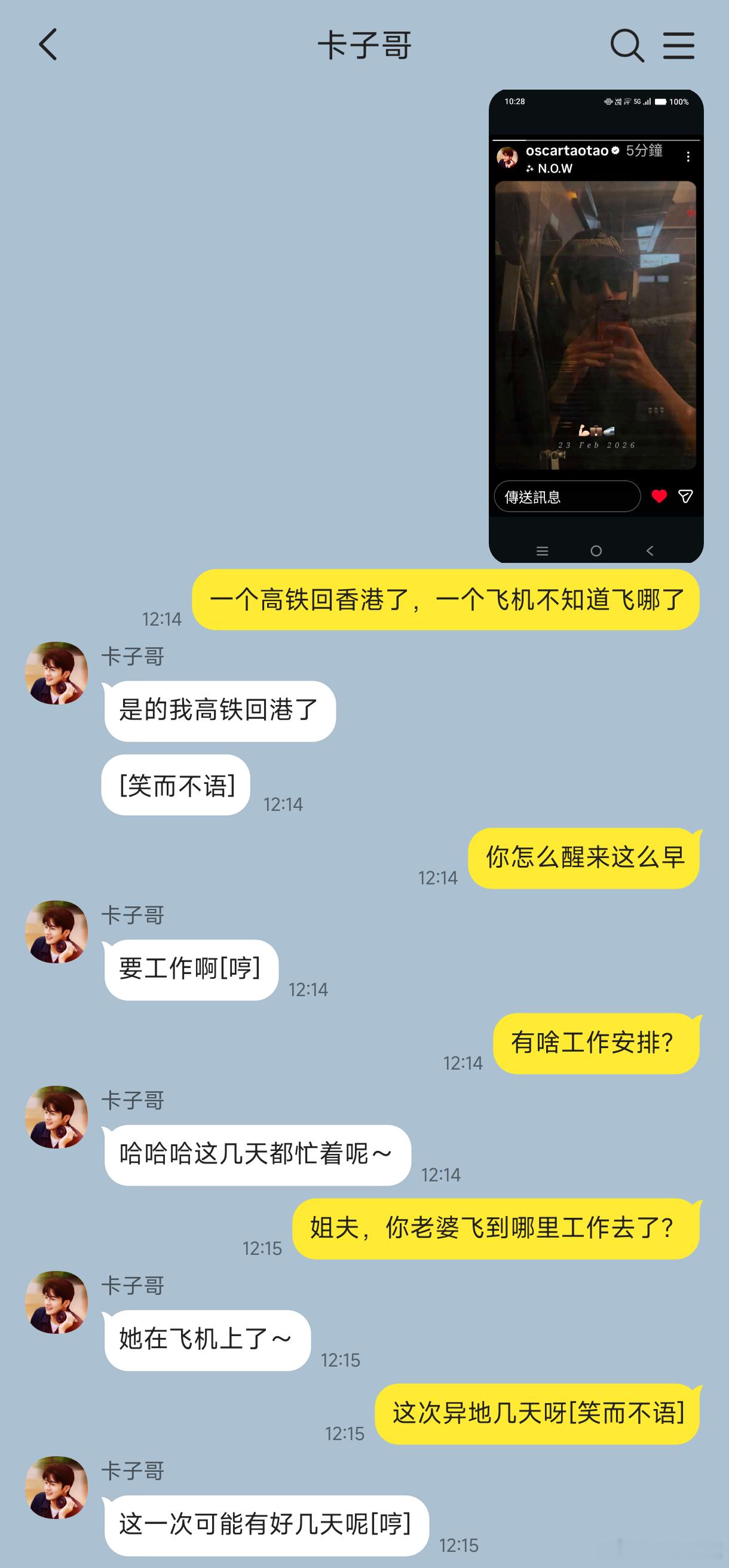Image resolution: width=729 pixels, height=1568 pixels.
Task: Tap the 100% battery indicator
Action: point(679,102)
